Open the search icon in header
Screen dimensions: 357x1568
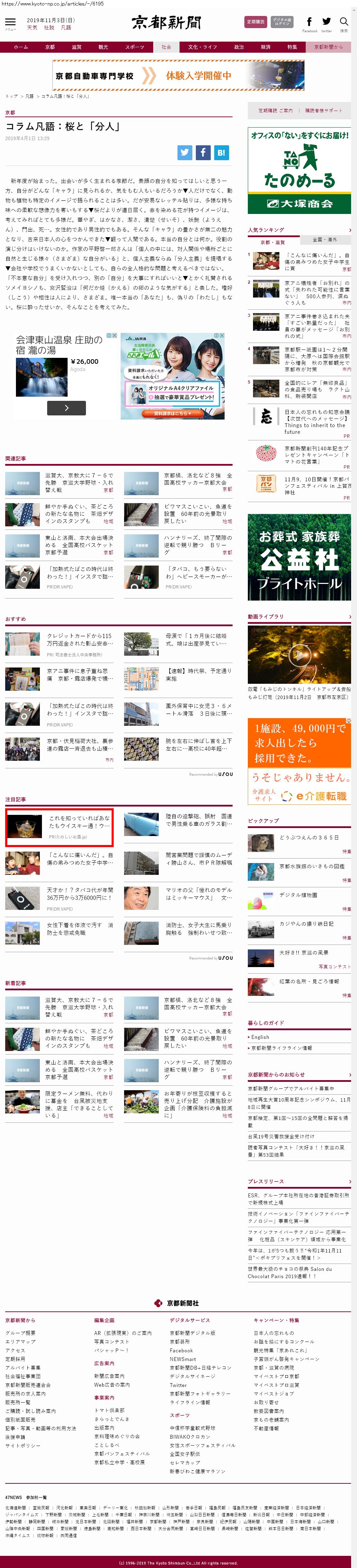click(x=343, y=22)
